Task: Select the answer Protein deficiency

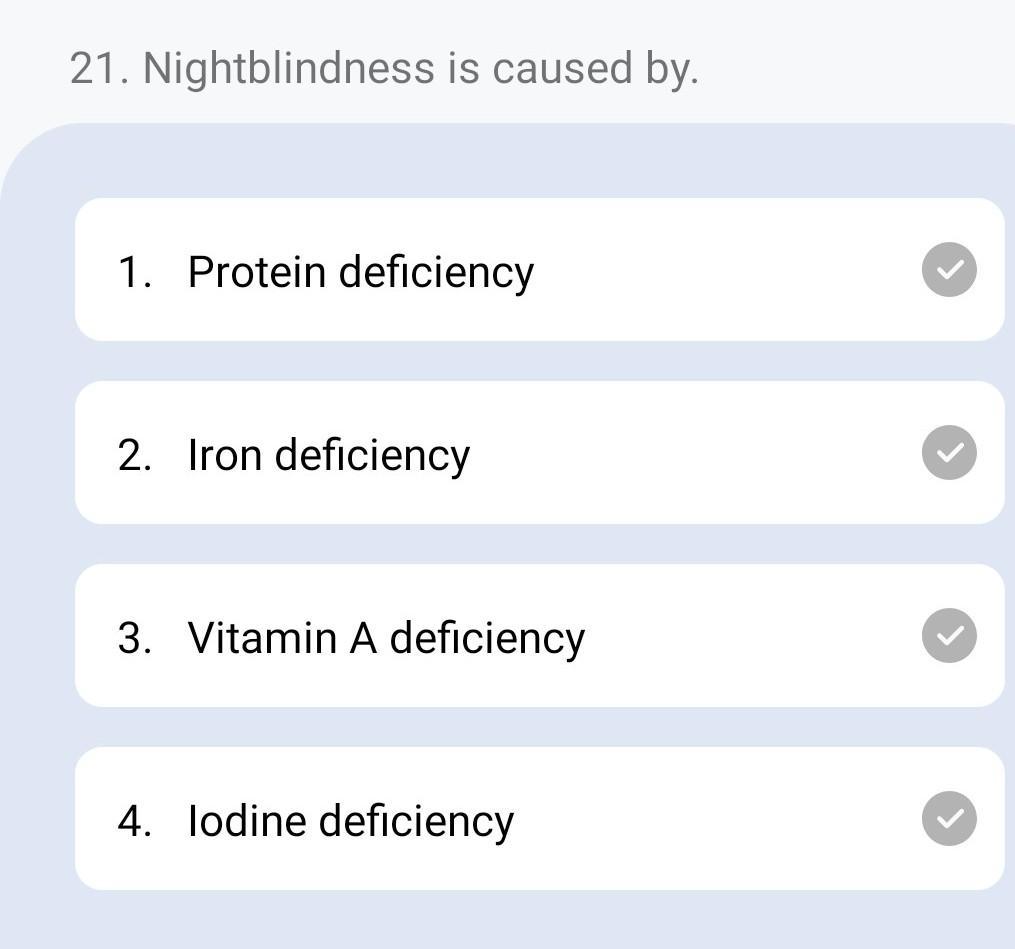Action: (540, 270)
